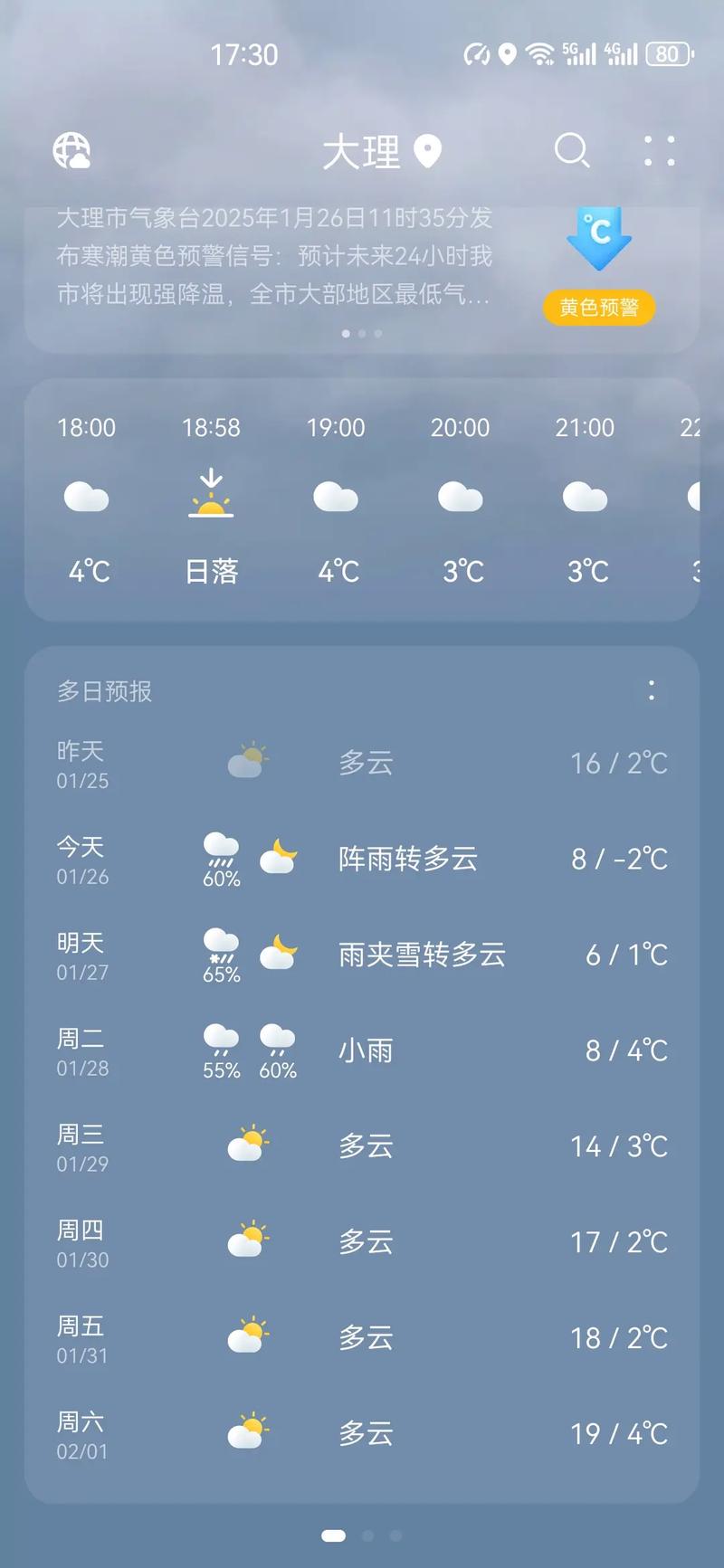
Task: Tap the 黄色预警 badge
Action: tap(598, 309)
